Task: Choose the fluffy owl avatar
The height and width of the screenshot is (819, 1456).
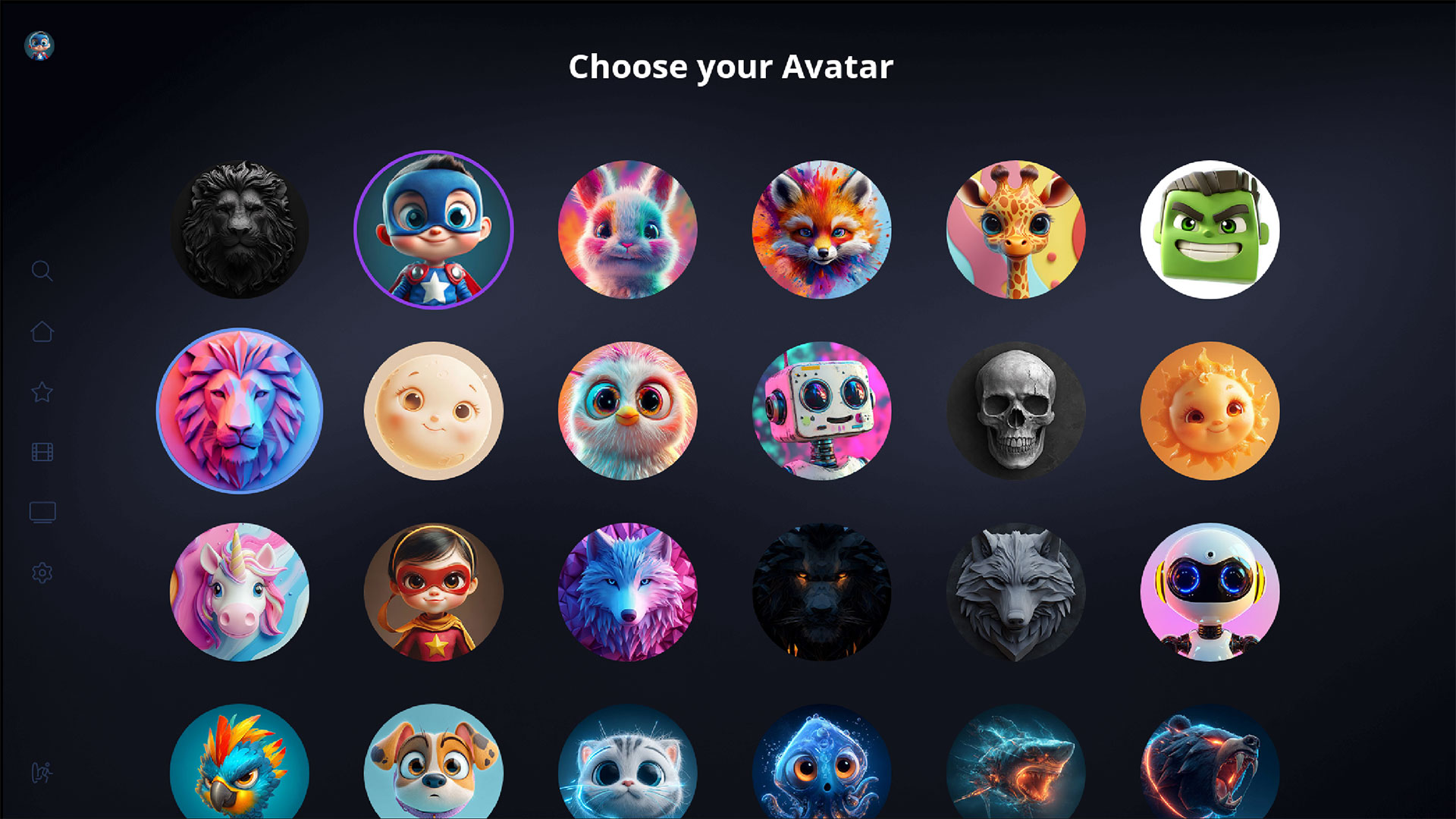Action: (628, 411)
